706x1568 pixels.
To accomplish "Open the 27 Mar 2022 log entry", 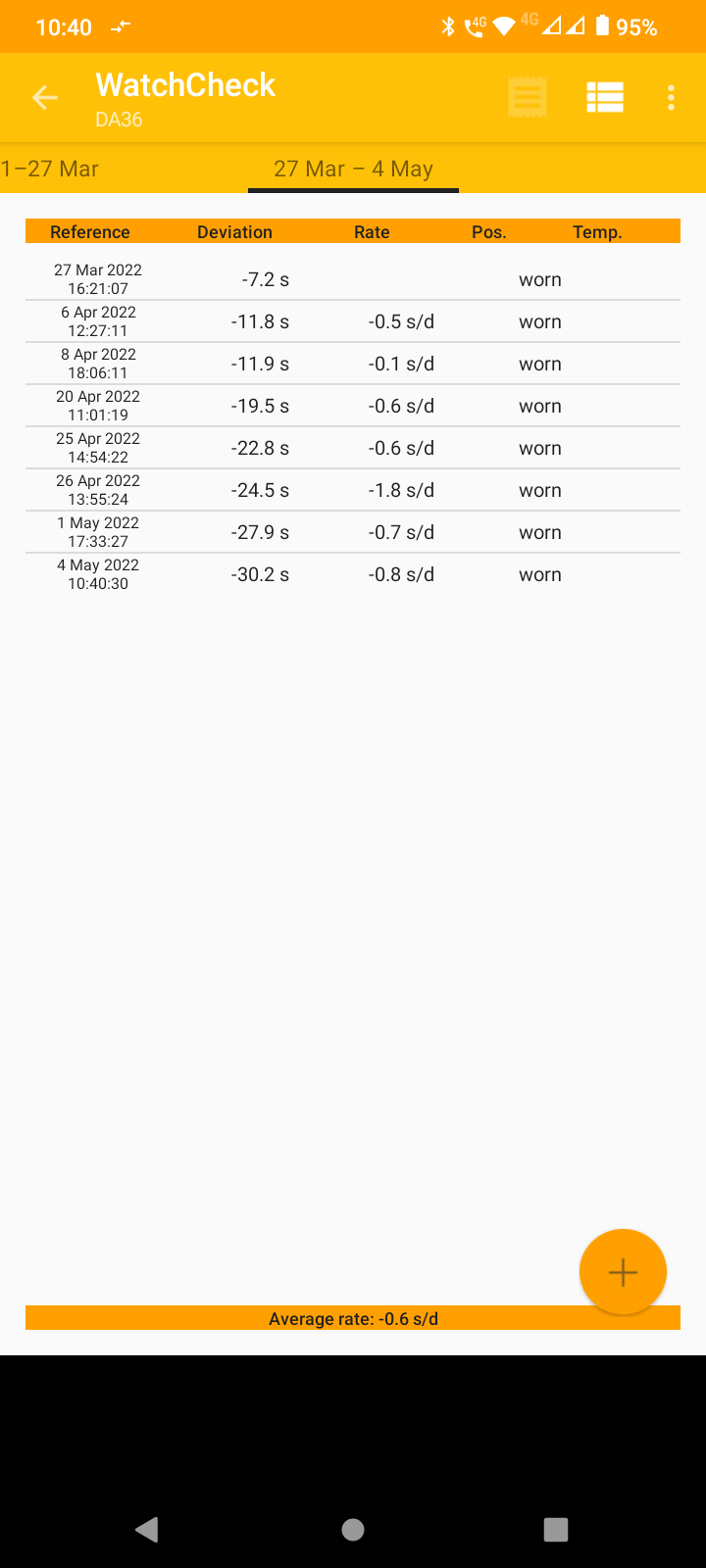I will 352,279.
